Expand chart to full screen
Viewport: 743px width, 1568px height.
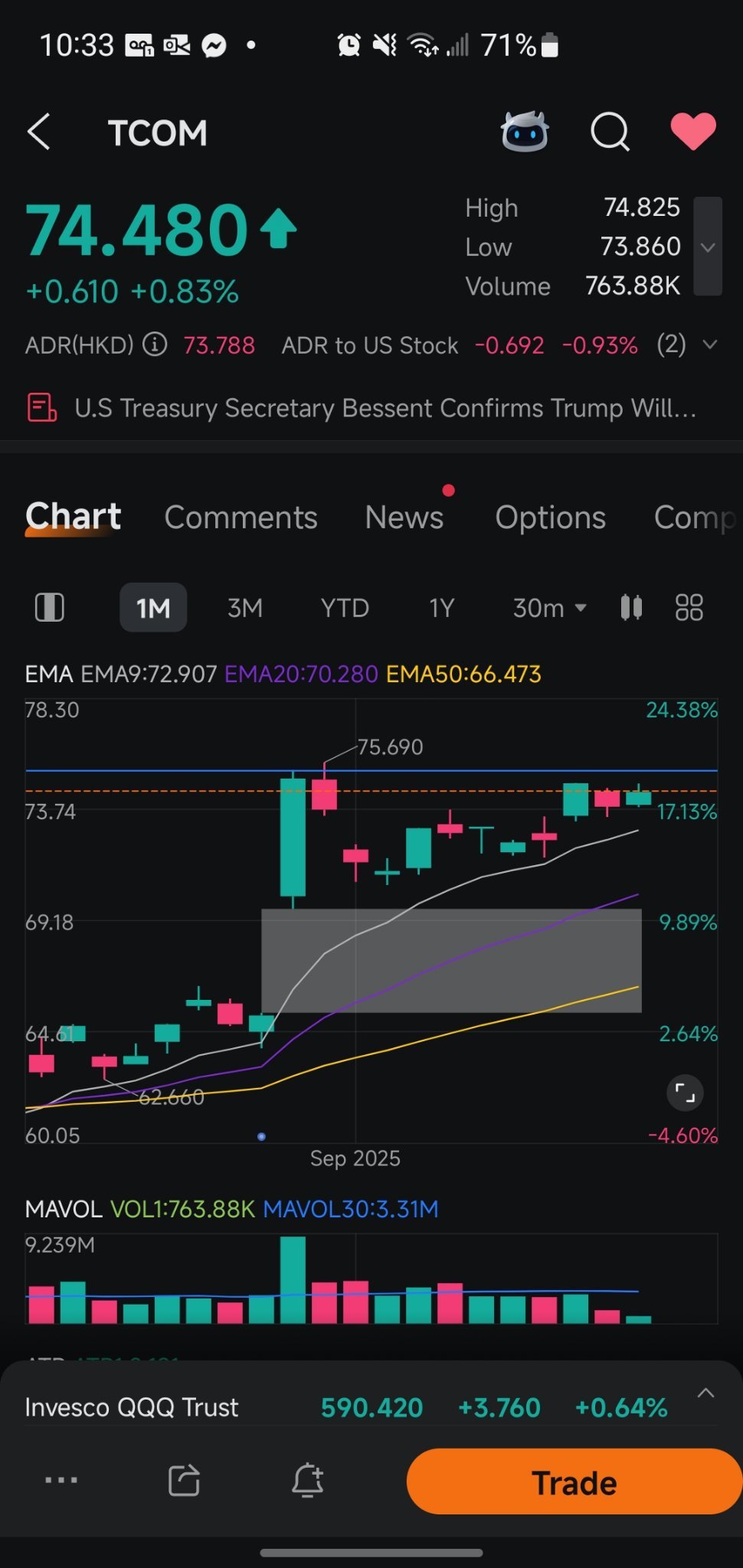click(x=685, y=1093)
